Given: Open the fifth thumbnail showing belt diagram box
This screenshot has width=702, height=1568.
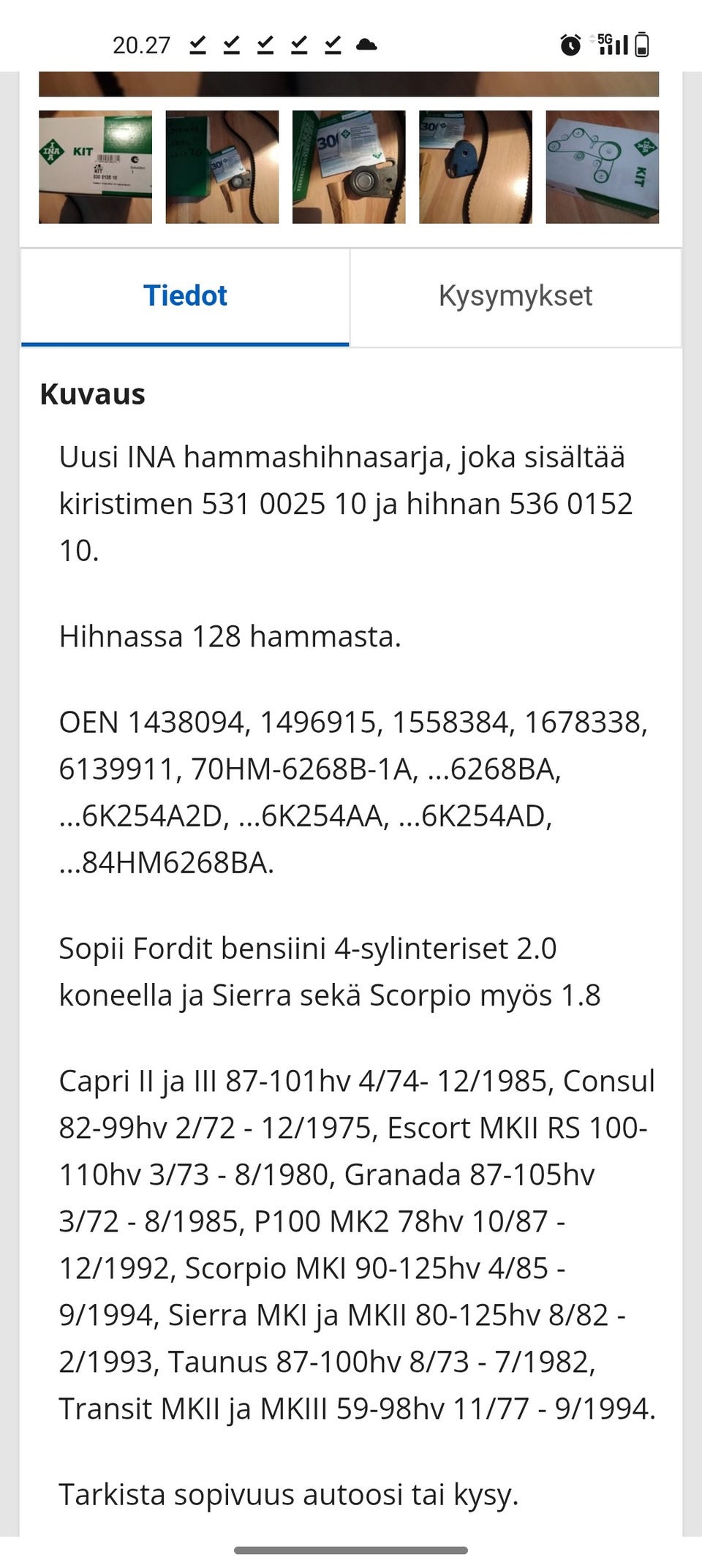Looking at the screenshot, I should coord(603,167).
